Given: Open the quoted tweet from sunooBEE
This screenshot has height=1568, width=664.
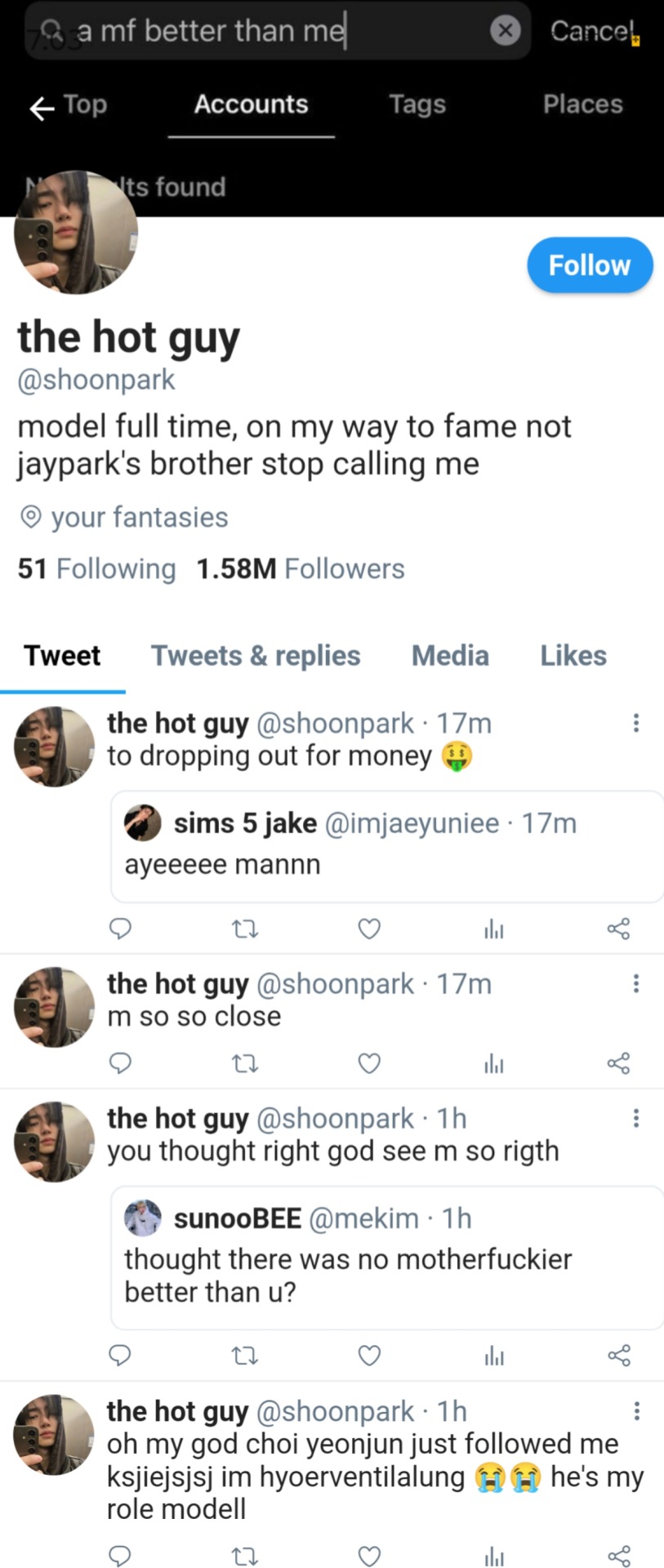Looking at the screenshot, I should pos(385,1257).
